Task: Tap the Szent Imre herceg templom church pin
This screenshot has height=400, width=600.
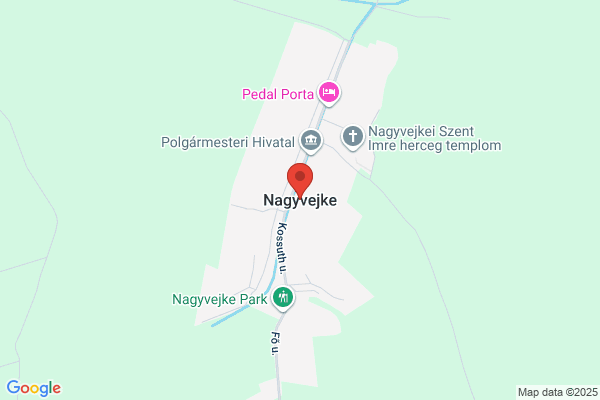Action: coord(352,137)
